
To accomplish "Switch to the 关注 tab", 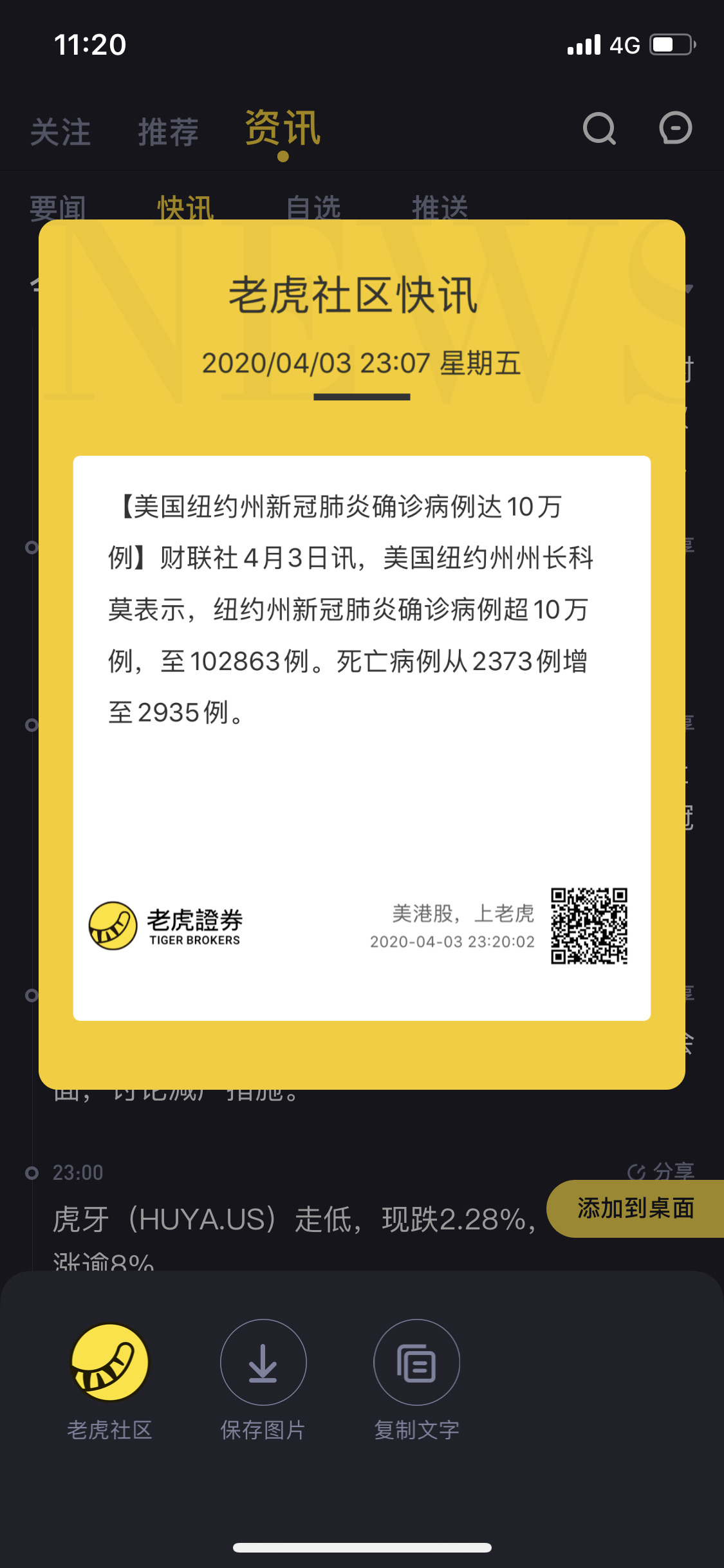I will (x=60, y=132).
